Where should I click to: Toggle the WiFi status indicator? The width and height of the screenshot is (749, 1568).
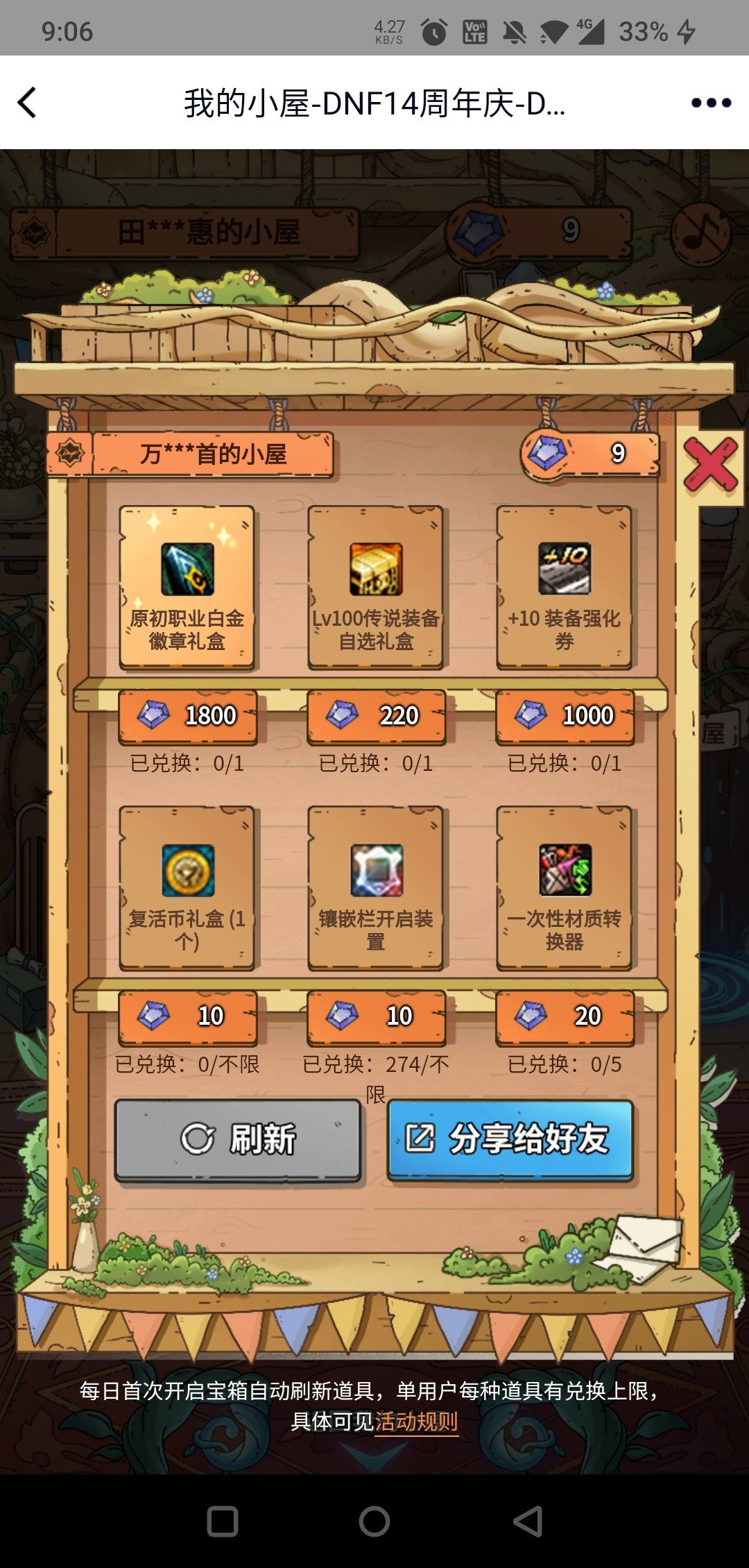tap(550, 31)
